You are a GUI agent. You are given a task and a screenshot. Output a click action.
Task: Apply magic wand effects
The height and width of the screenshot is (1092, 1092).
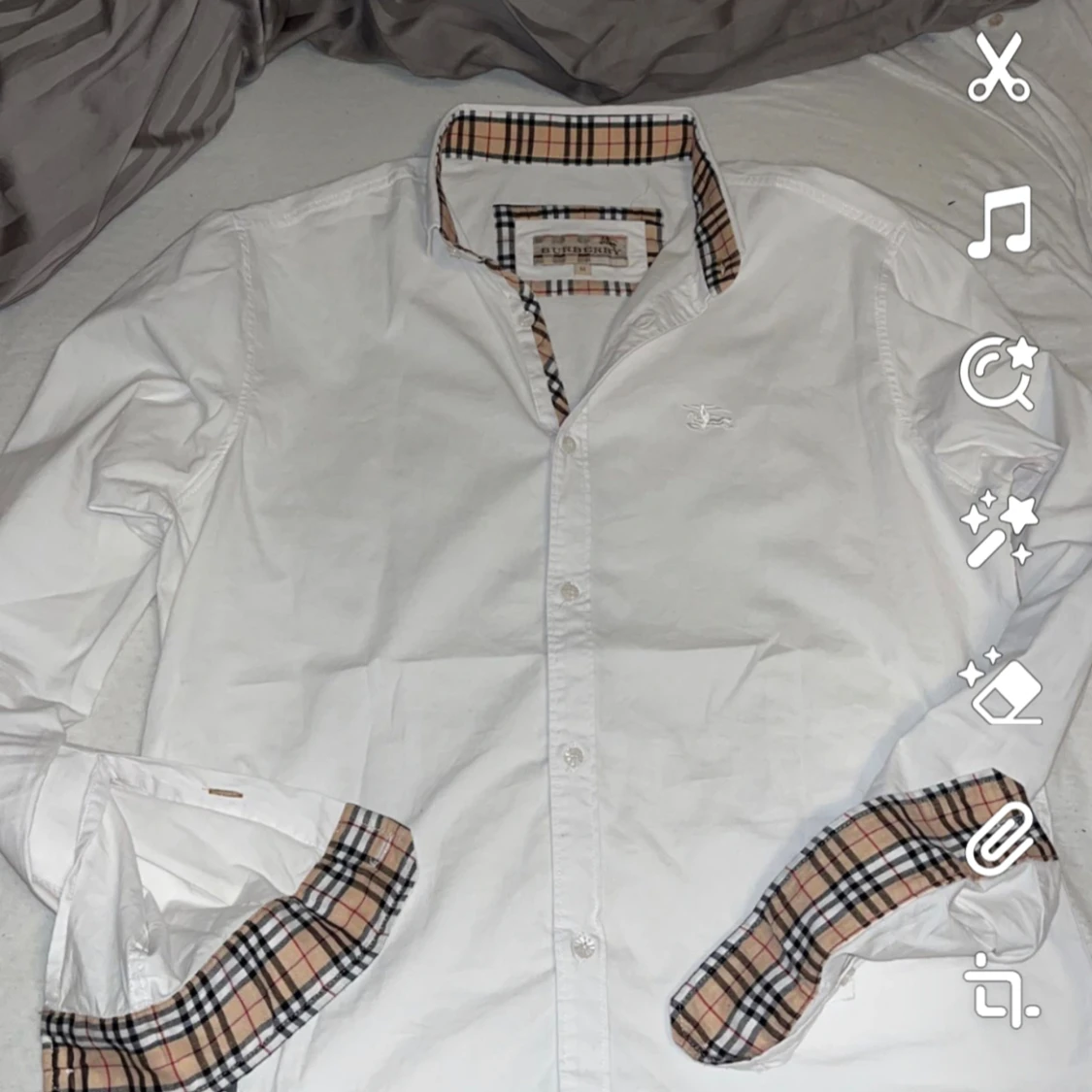click(999, 529)
